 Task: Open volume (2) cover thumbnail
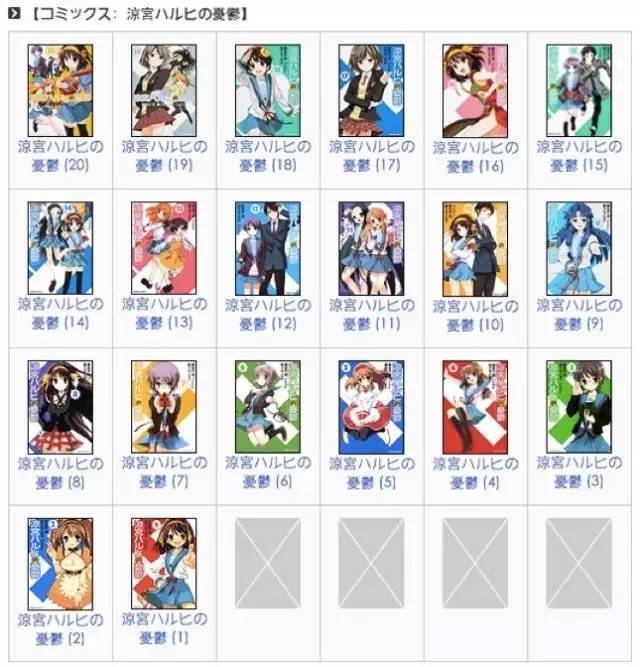tap(60, 564)
